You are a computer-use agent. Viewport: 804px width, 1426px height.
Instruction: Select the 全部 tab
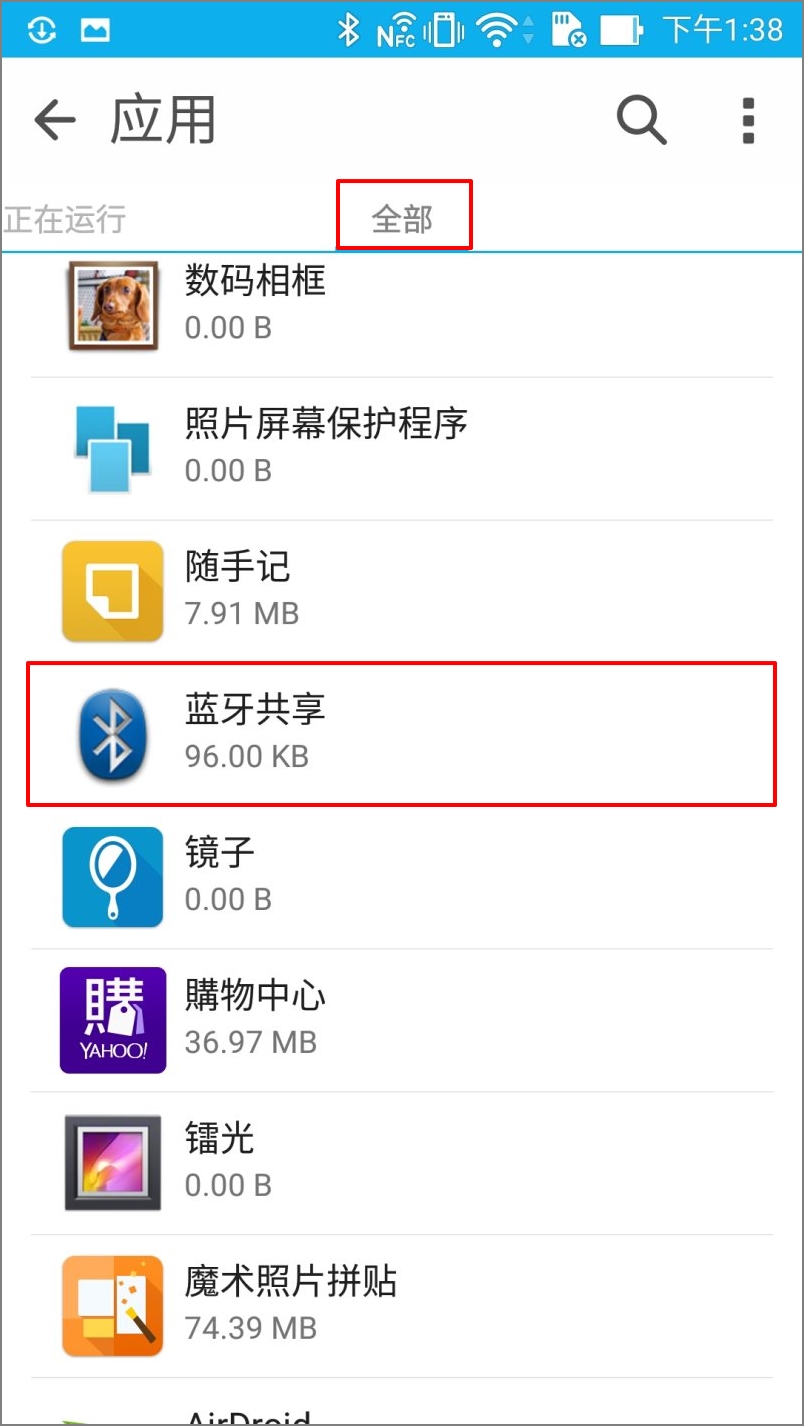coord(403,218)
